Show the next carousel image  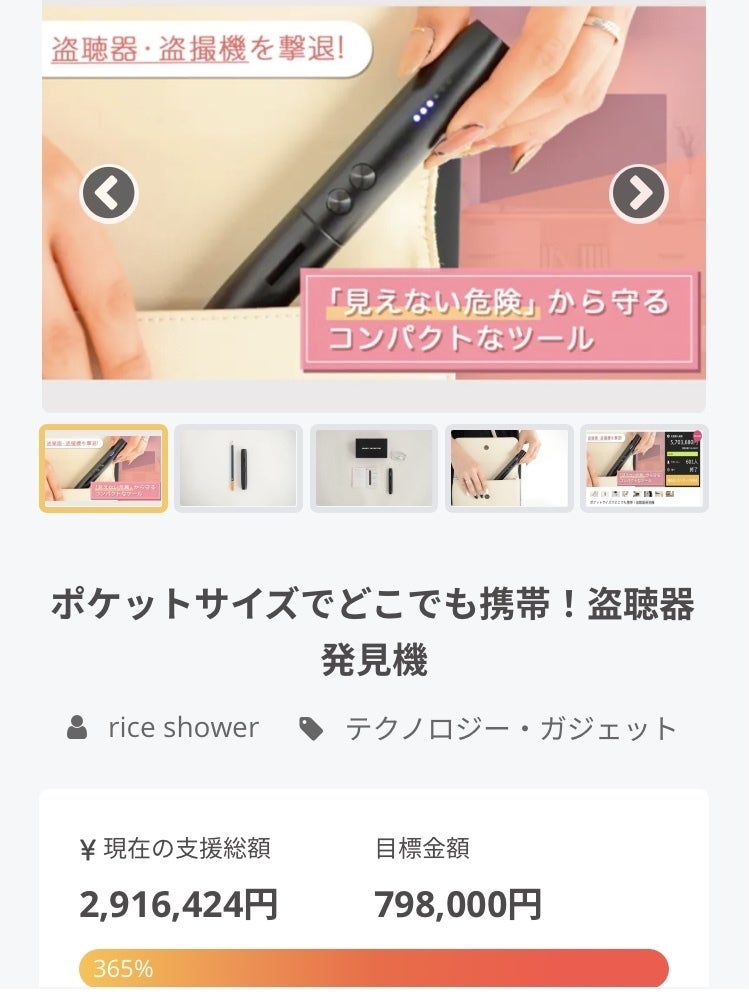638,194
